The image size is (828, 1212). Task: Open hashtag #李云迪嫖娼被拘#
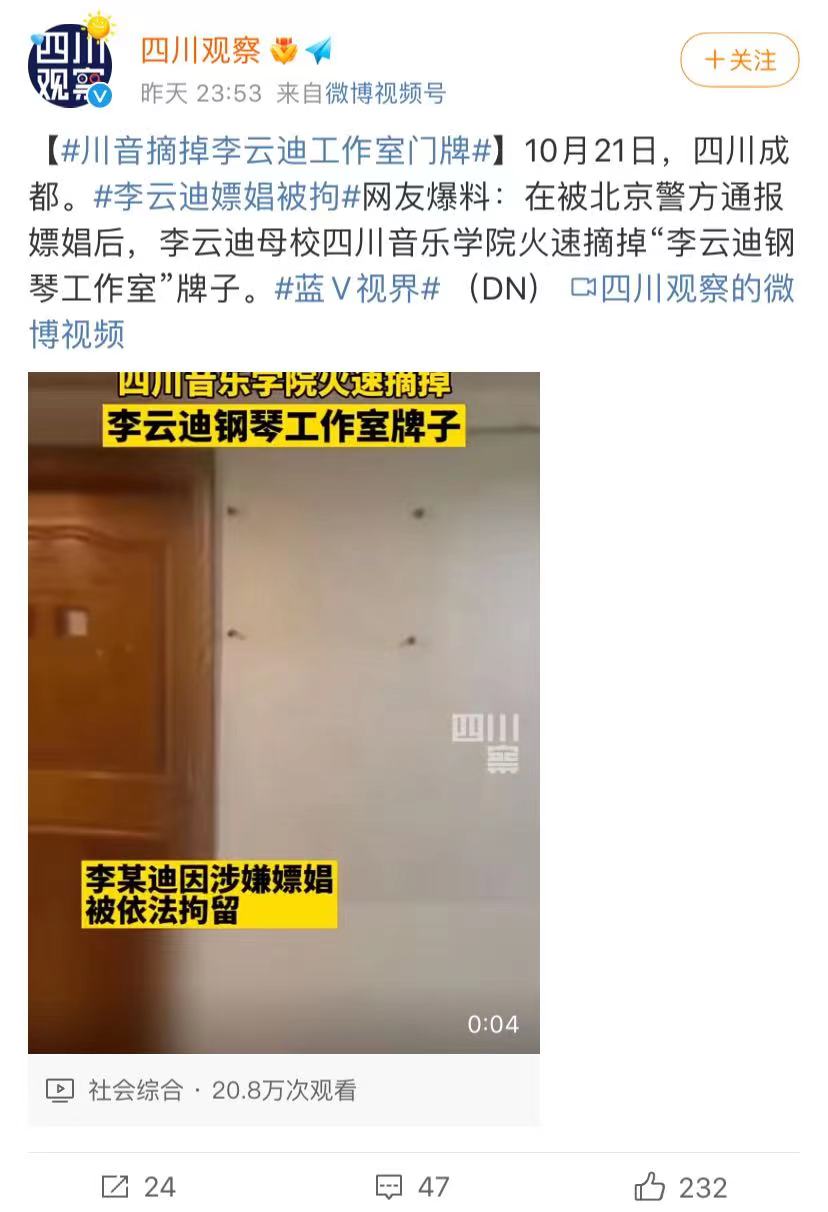click(x=226, y=197)
